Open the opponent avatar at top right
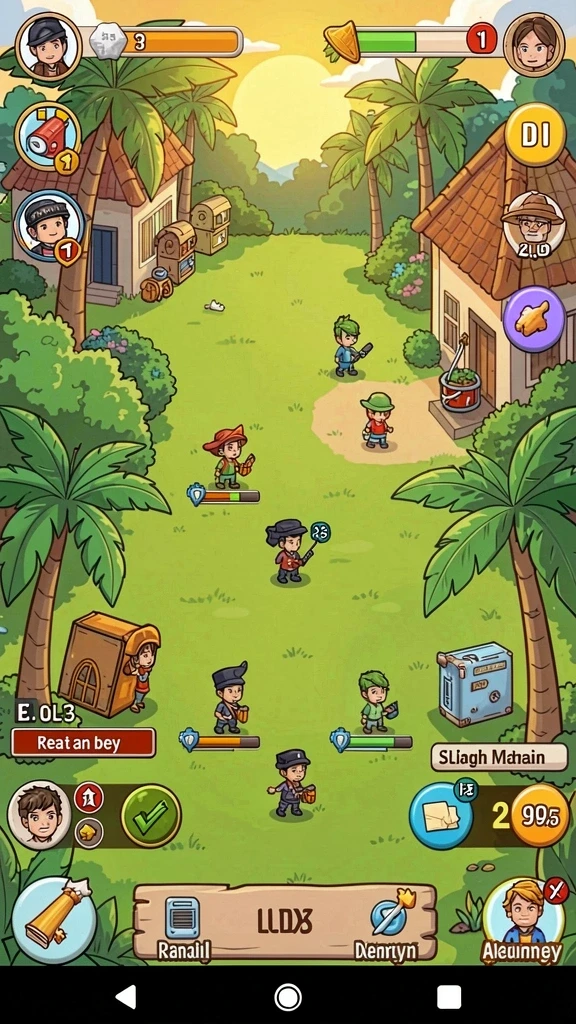Viewport: 576px width, 1024px height. (534, 44)
